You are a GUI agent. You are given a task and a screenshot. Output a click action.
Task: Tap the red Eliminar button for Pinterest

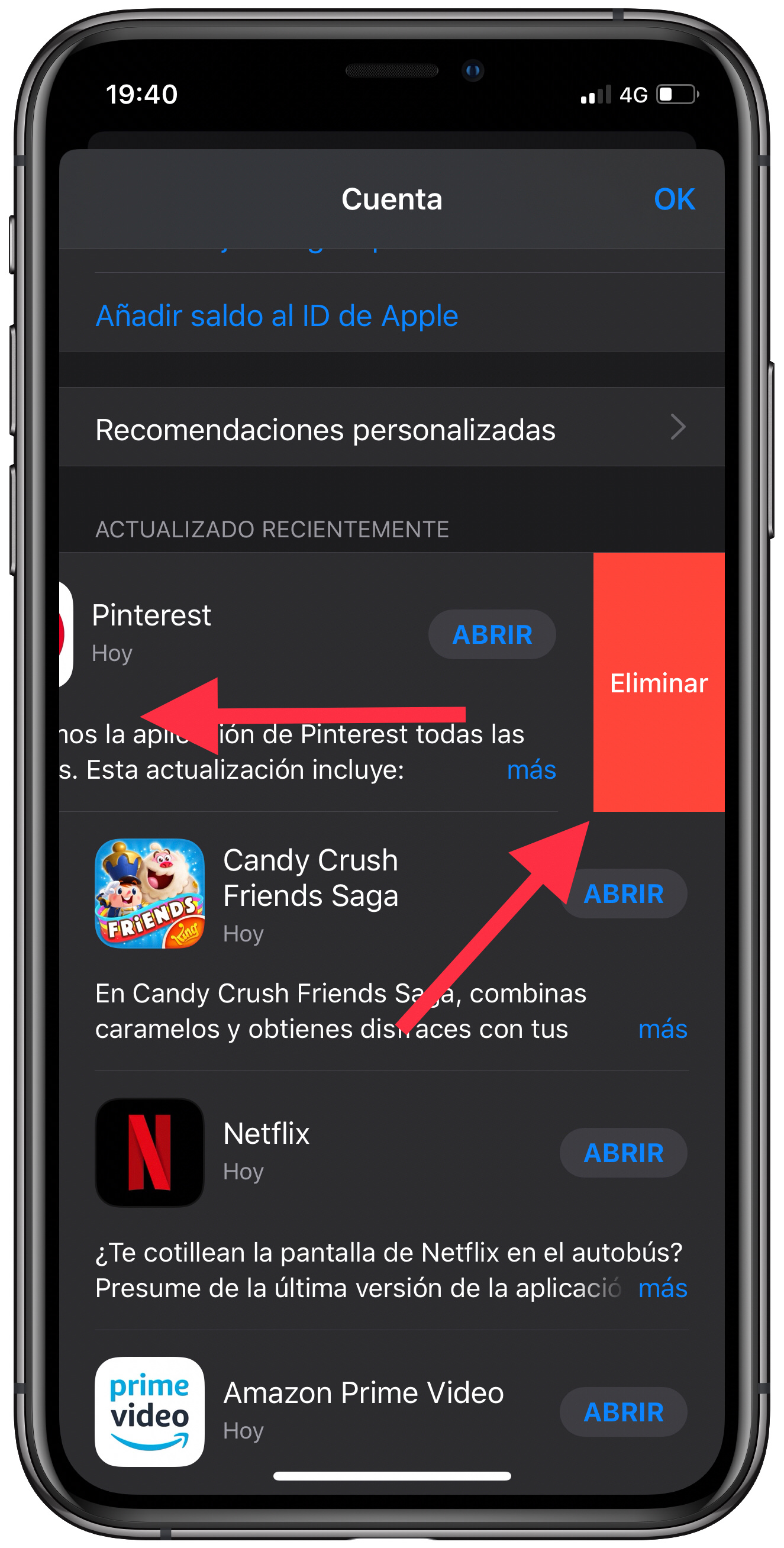pyautogui.click(x=659, y=683)
